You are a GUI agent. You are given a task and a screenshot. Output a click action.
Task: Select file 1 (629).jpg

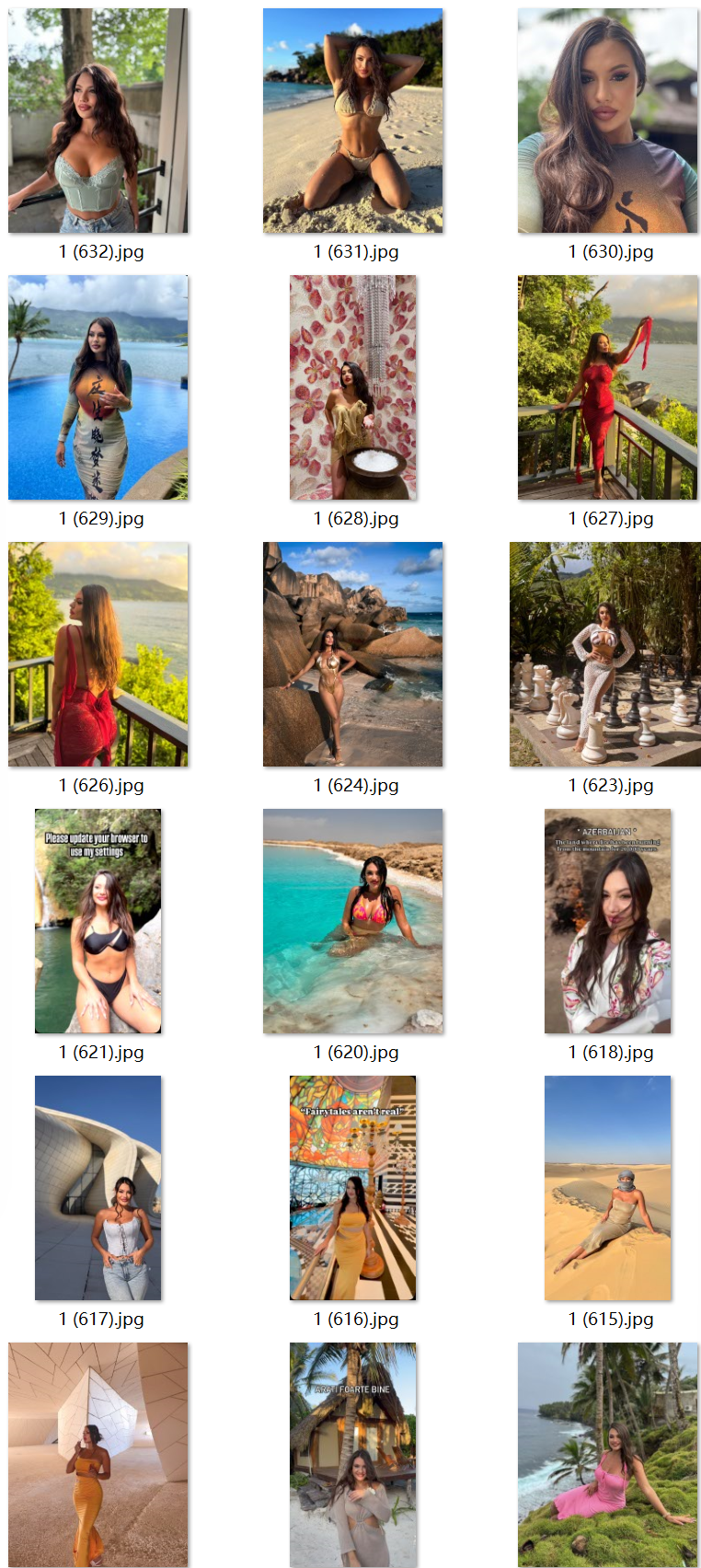click(98, 387)
